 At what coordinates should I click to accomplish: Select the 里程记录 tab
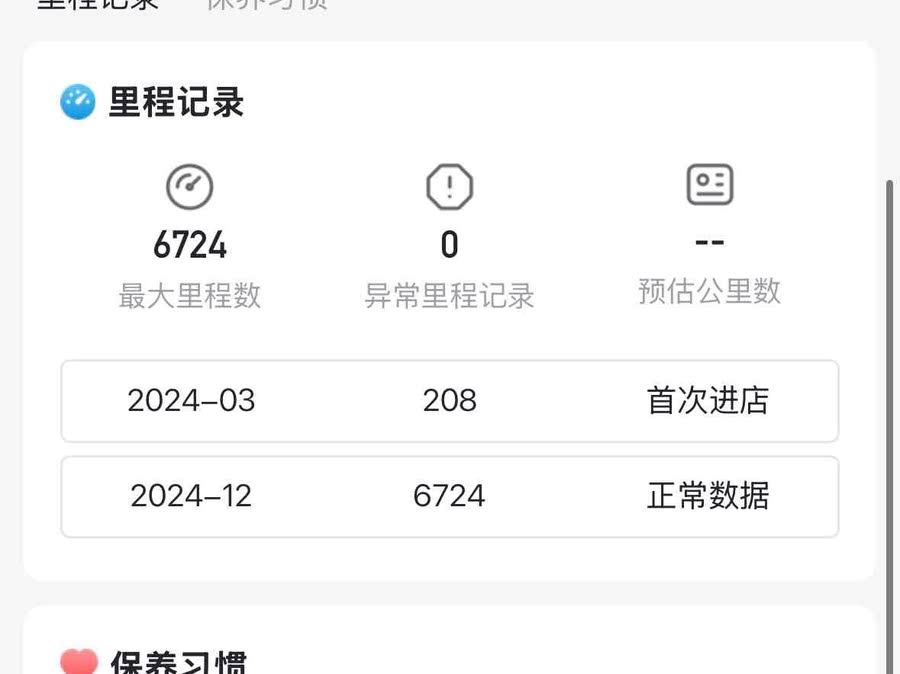98,4
